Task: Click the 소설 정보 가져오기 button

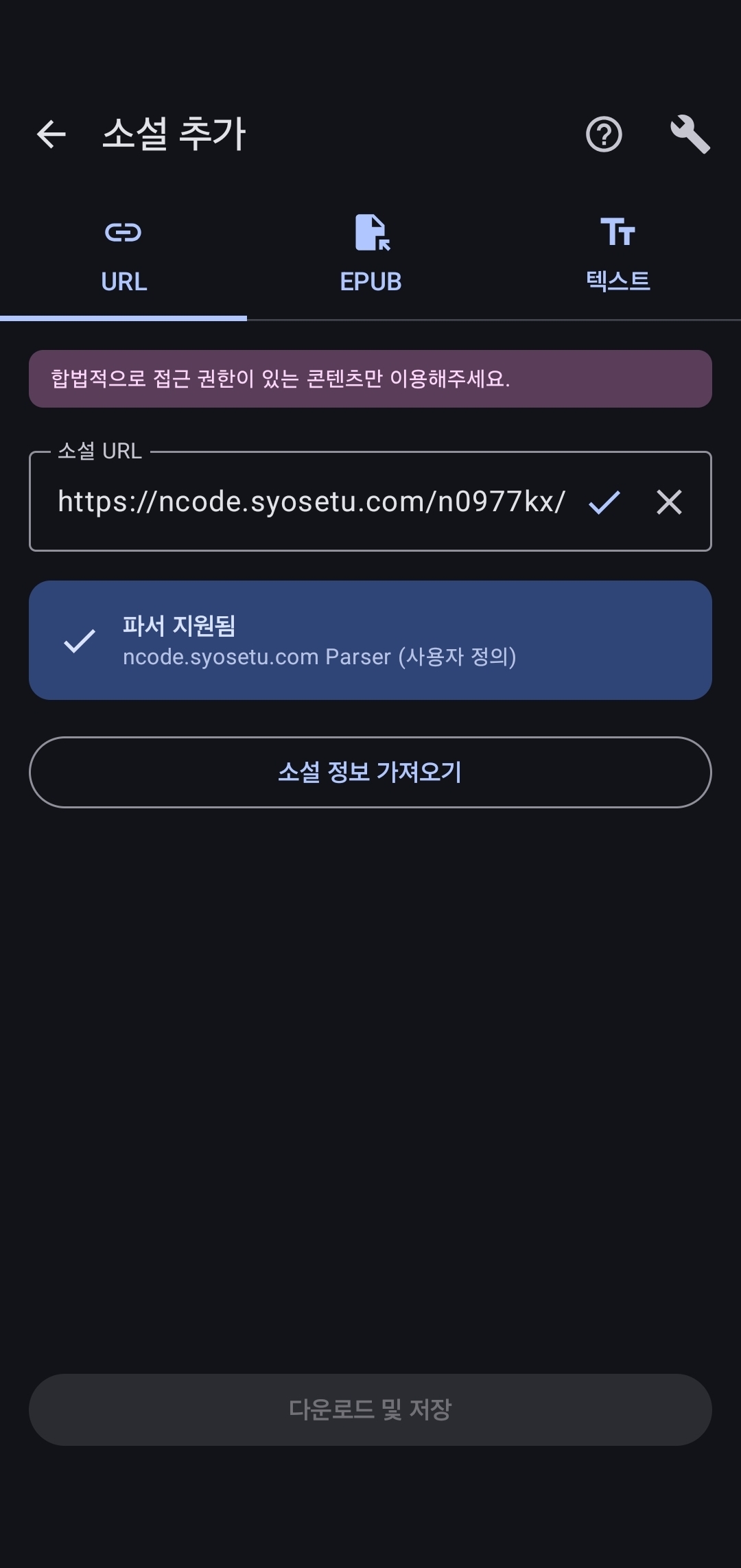Action: [x=370, y=772]
